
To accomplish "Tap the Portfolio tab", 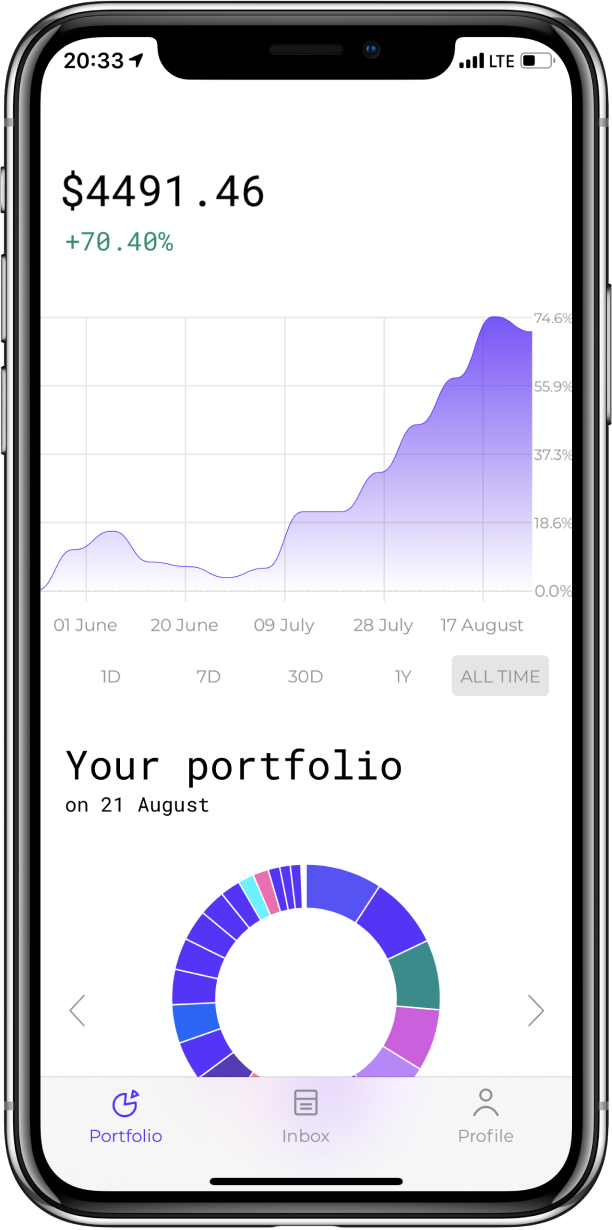I will point(126,1116).
